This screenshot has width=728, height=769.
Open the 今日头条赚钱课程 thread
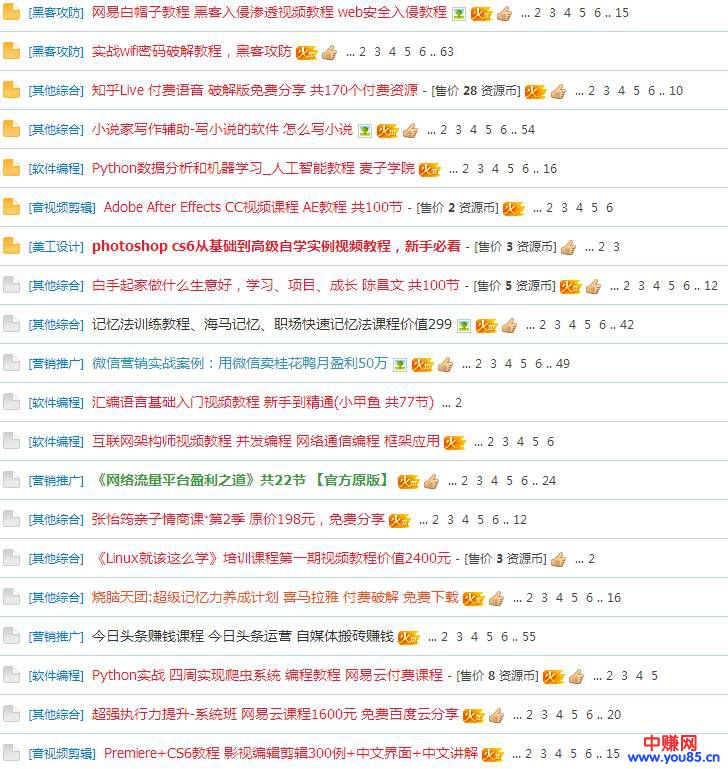pyautogui.click(x=242, y=636)
